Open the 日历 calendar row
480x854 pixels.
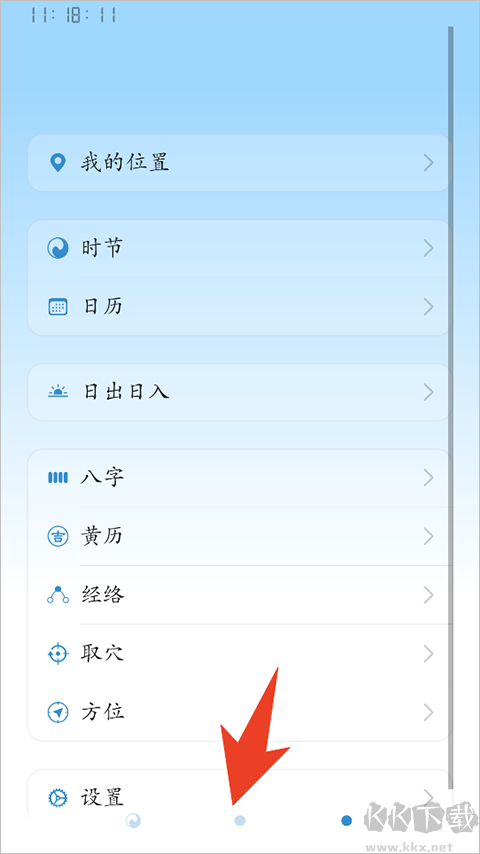pos(239,307)
